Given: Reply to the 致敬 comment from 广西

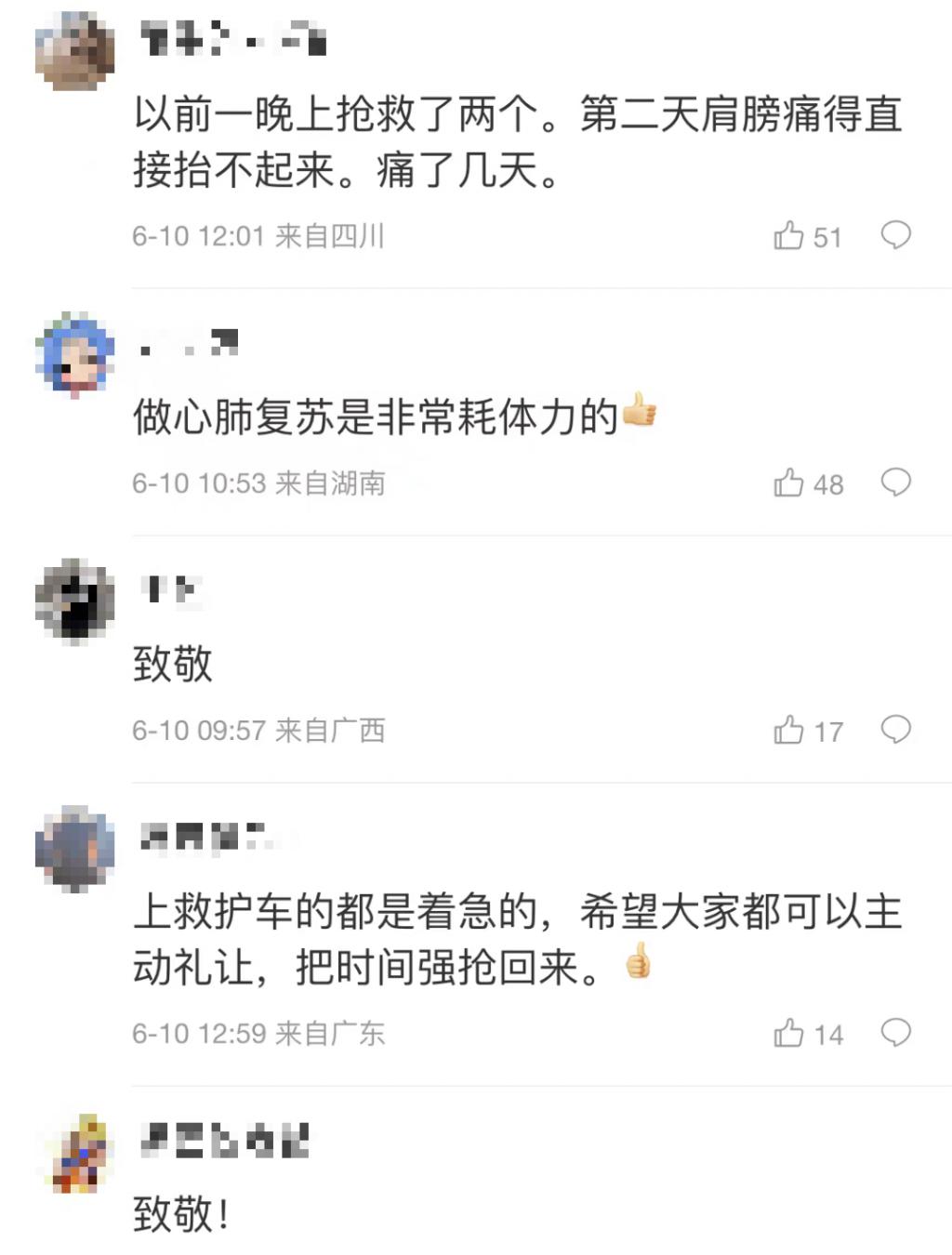Looking at the screenshot, I should click(x=895, y=730).
